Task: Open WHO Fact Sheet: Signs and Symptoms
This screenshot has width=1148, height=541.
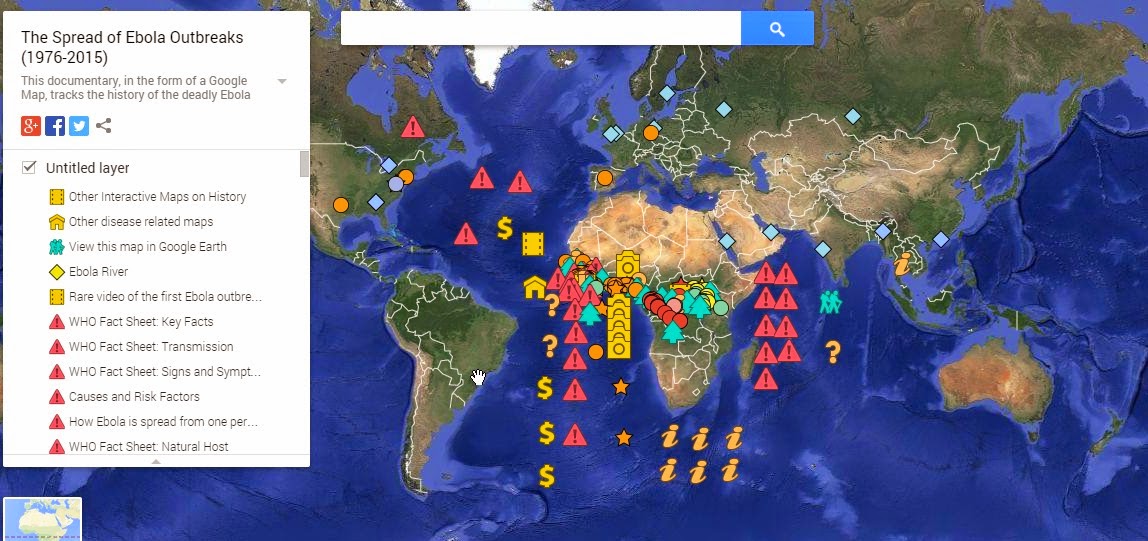Action: tap(165, 372)
